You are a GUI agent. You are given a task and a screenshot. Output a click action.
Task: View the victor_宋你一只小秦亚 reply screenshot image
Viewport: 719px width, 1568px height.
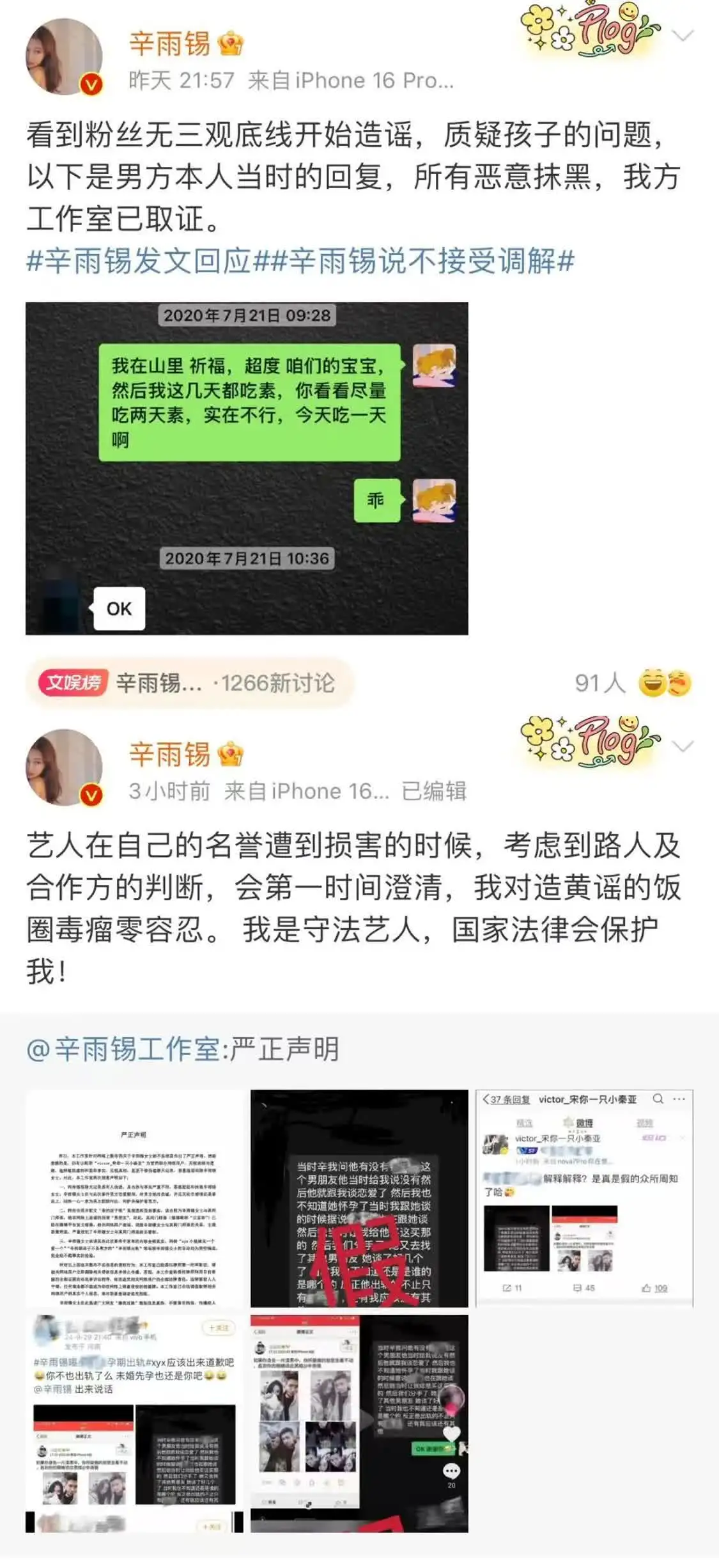(x=584, y=1198)
